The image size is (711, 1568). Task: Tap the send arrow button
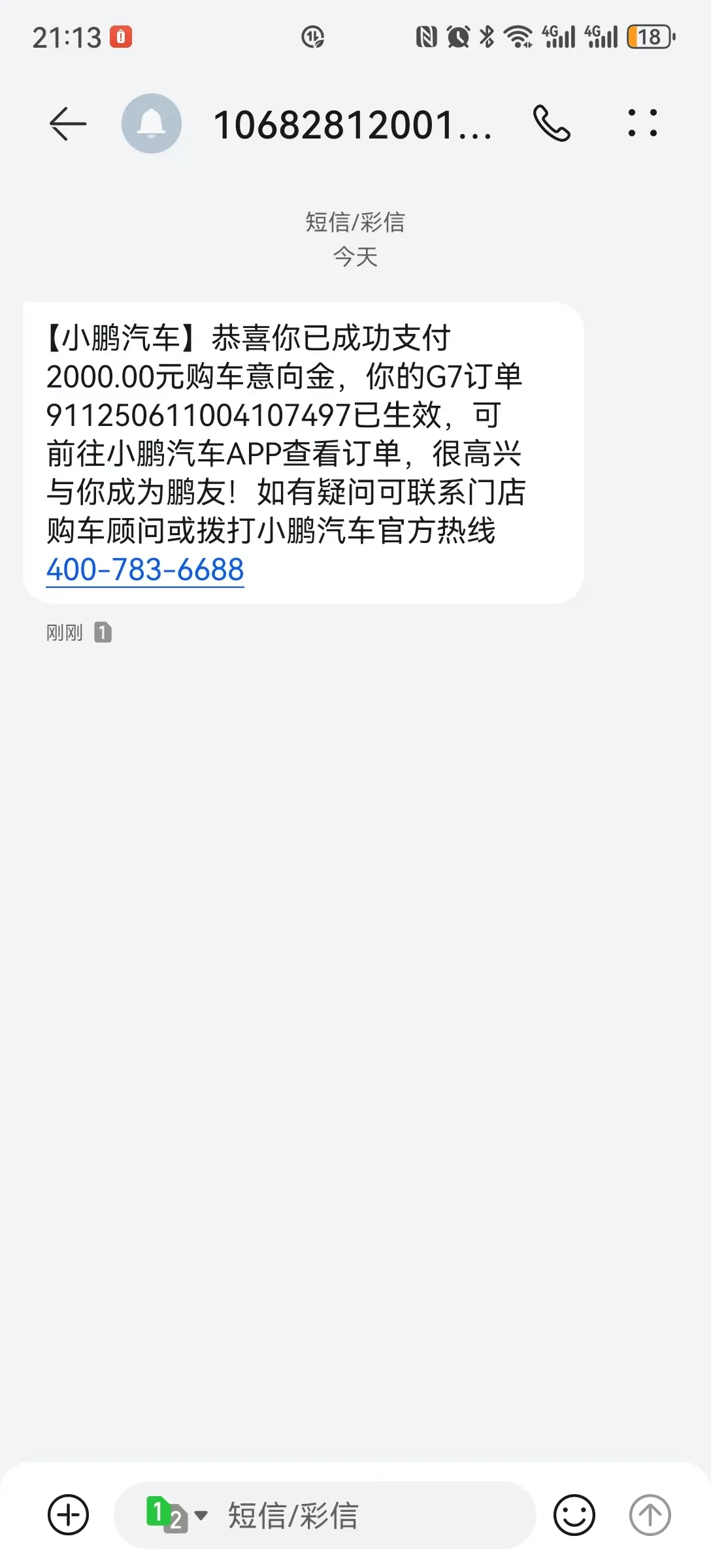[650, 1514]
